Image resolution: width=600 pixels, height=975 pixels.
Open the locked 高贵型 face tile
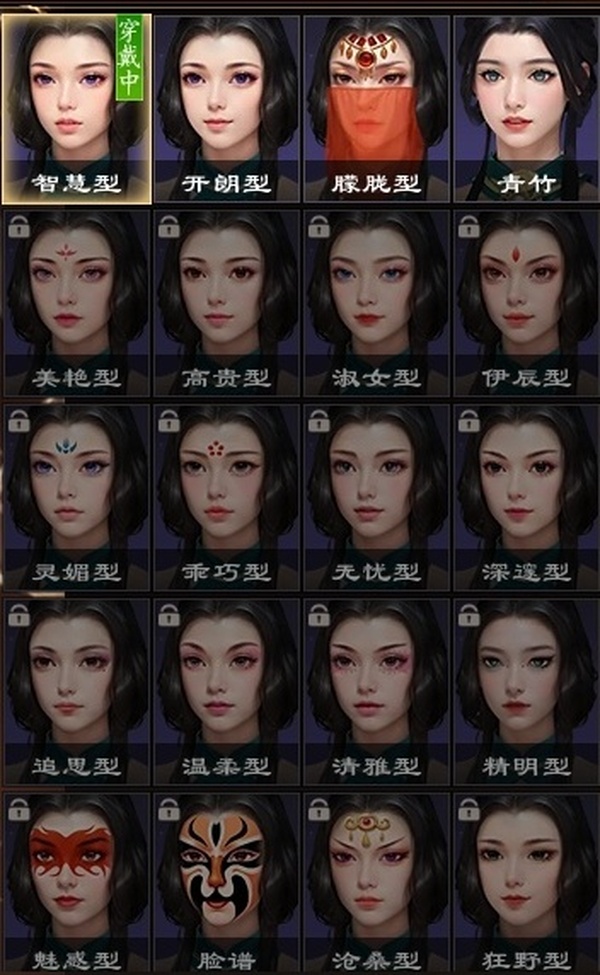[227, 302]
